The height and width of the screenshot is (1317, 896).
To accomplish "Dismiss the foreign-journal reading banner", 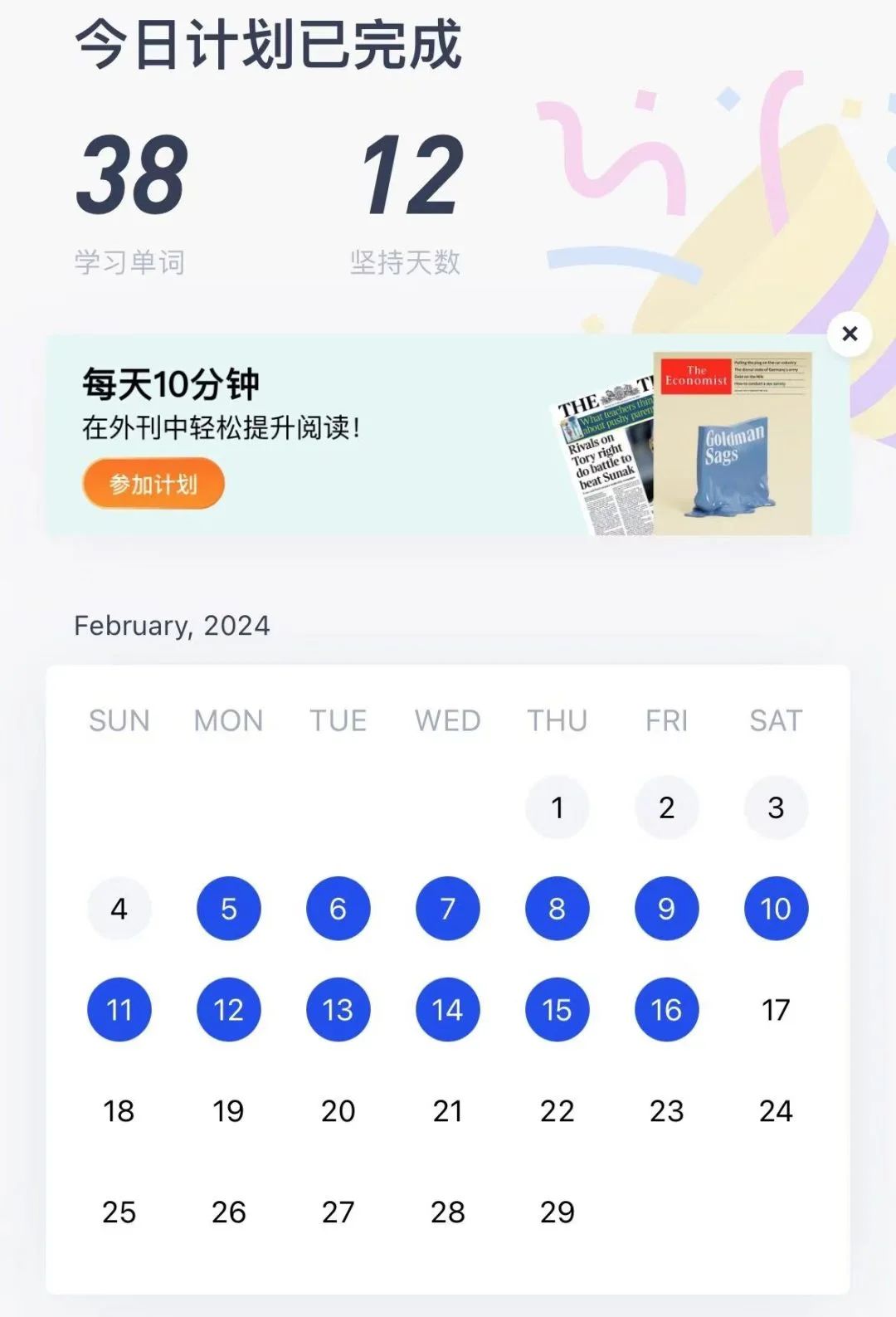I will coord(850,334).
